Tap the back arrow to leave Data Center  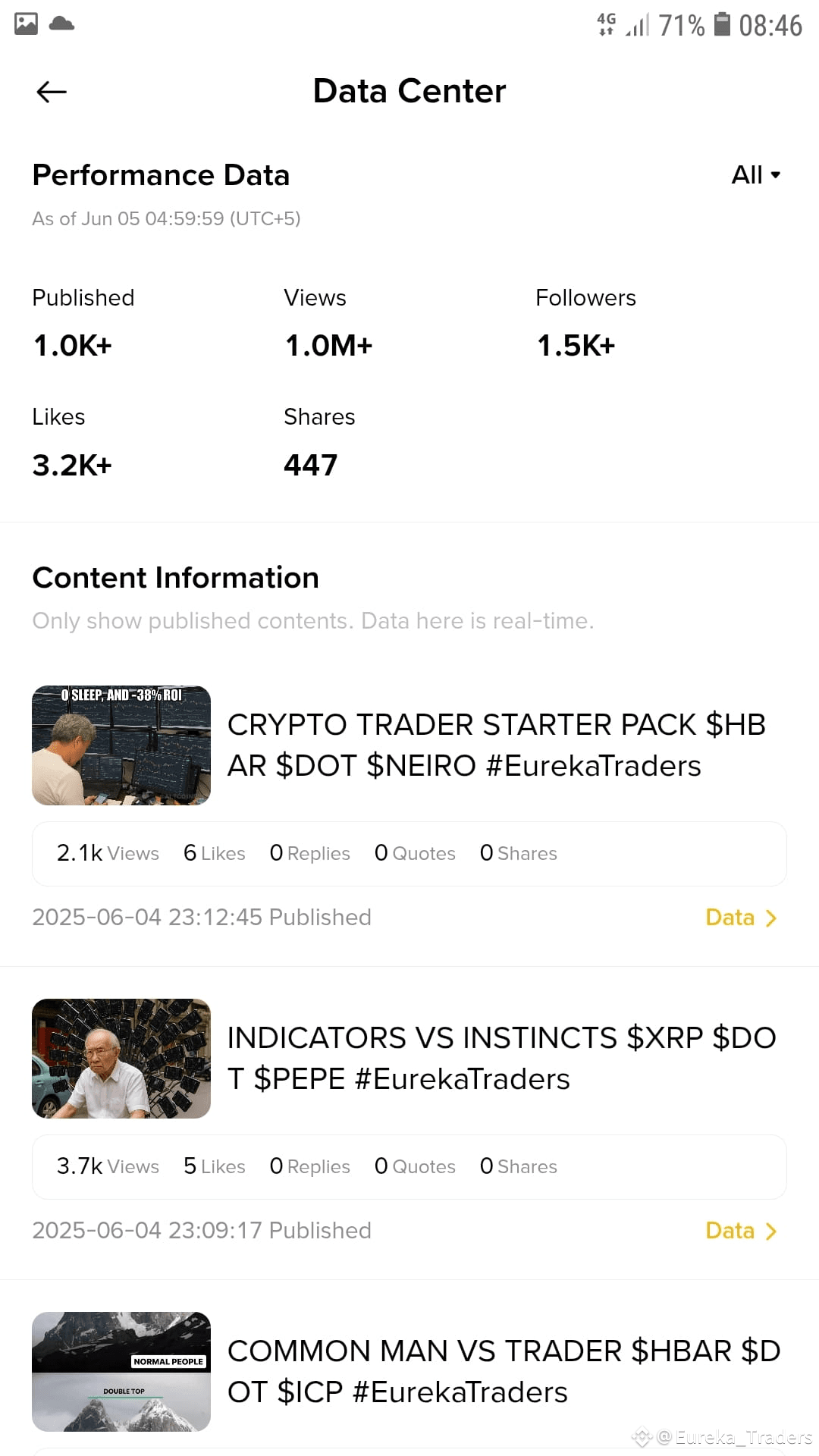click(50, 91)
